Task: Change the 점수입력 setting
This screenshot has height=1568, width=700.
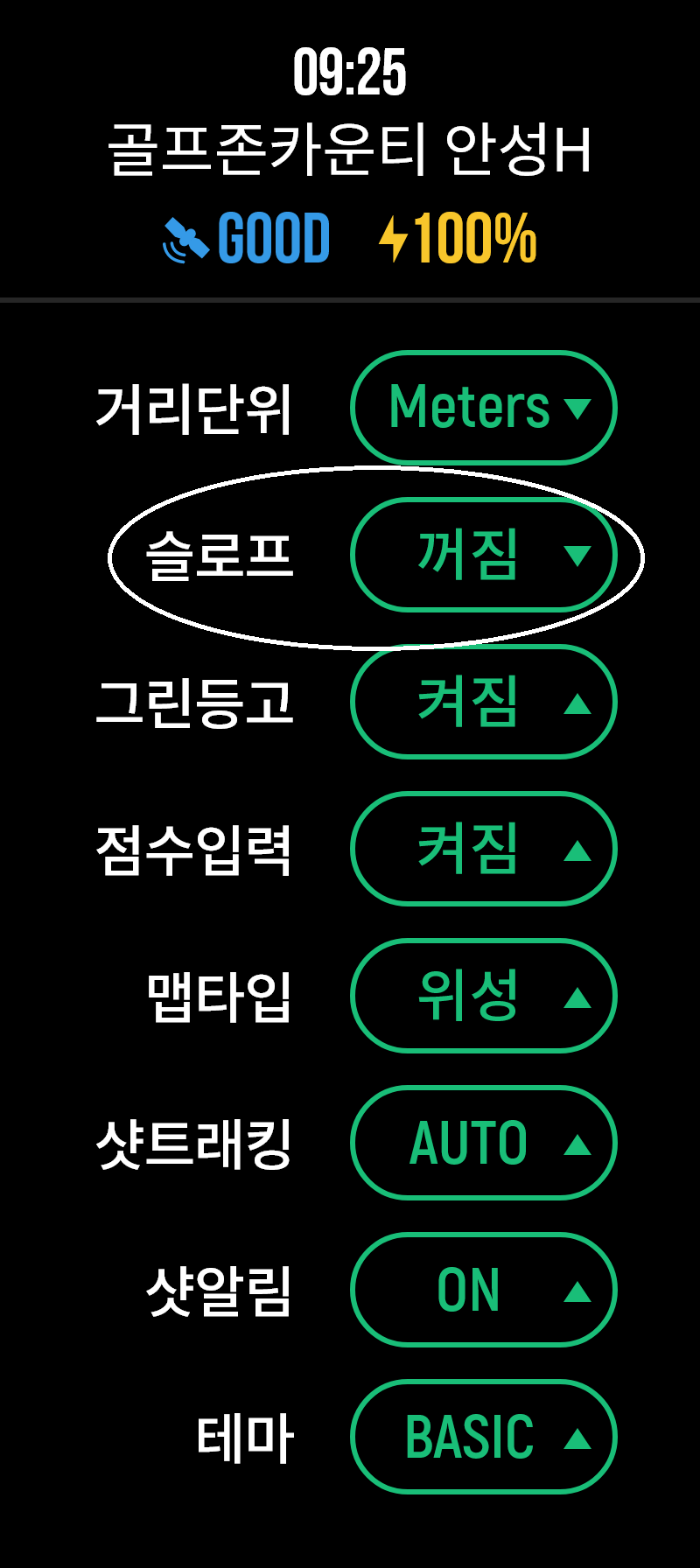Action: click(x=484, y=849)
